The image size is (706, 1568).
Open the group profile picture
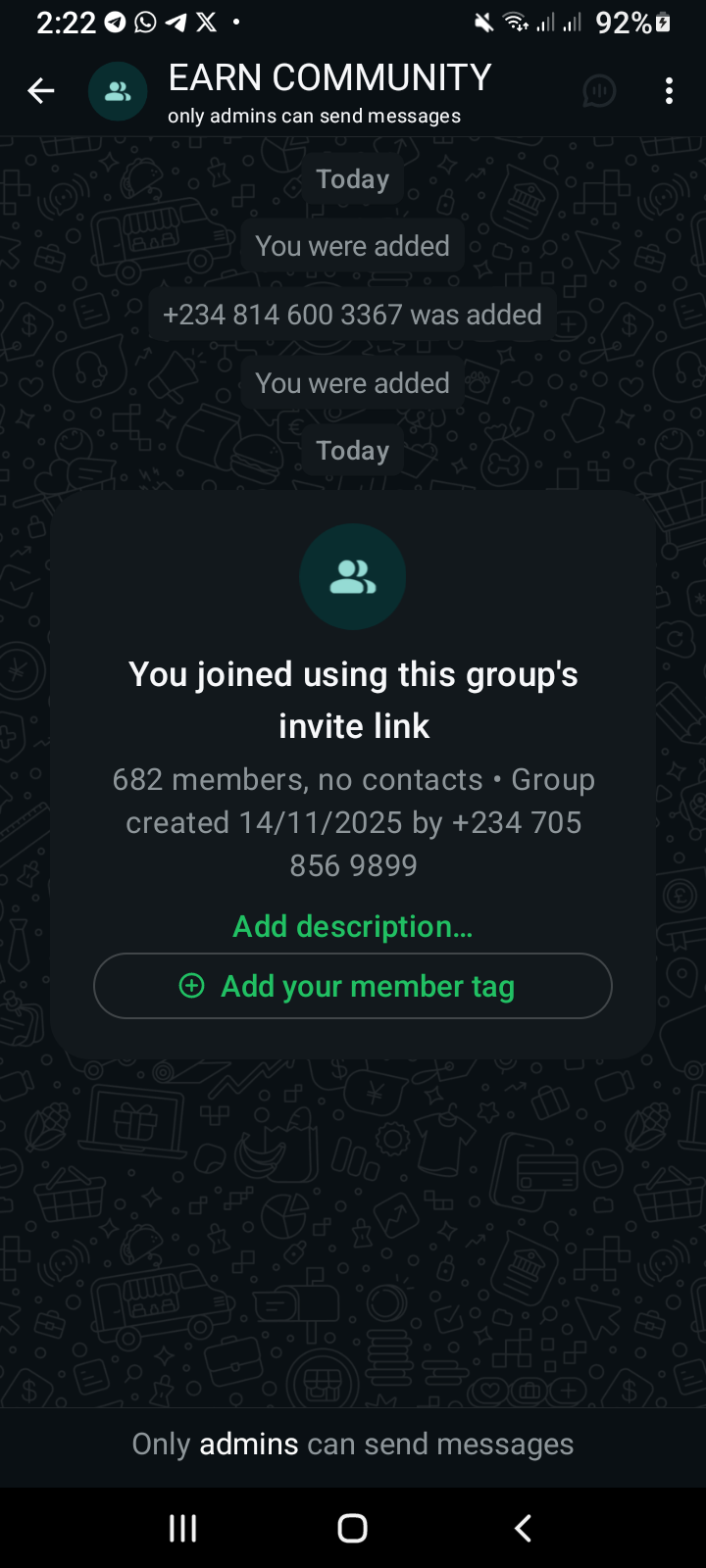pos(117,91)
